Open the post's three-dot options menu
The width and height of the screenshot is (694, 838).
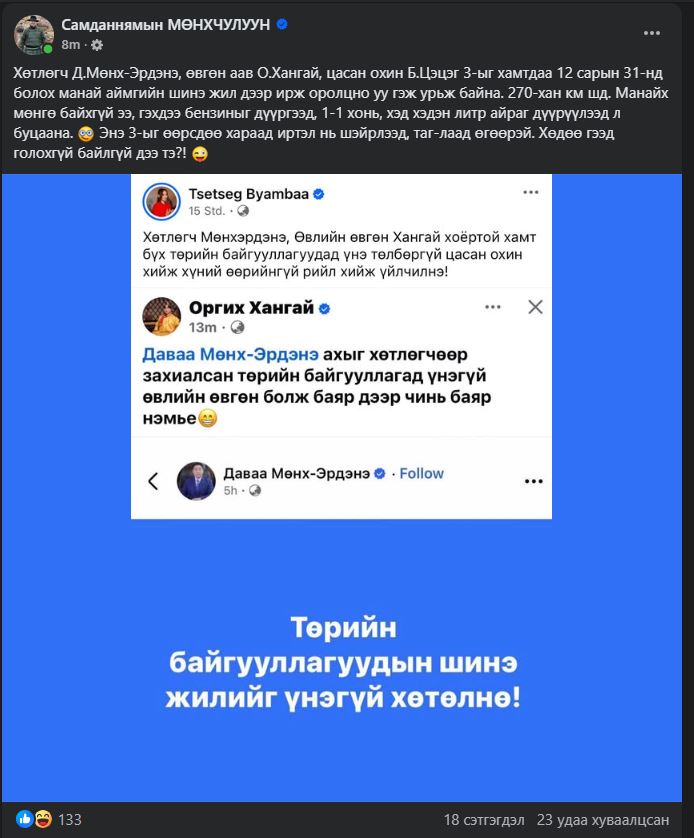pos(651,33)
